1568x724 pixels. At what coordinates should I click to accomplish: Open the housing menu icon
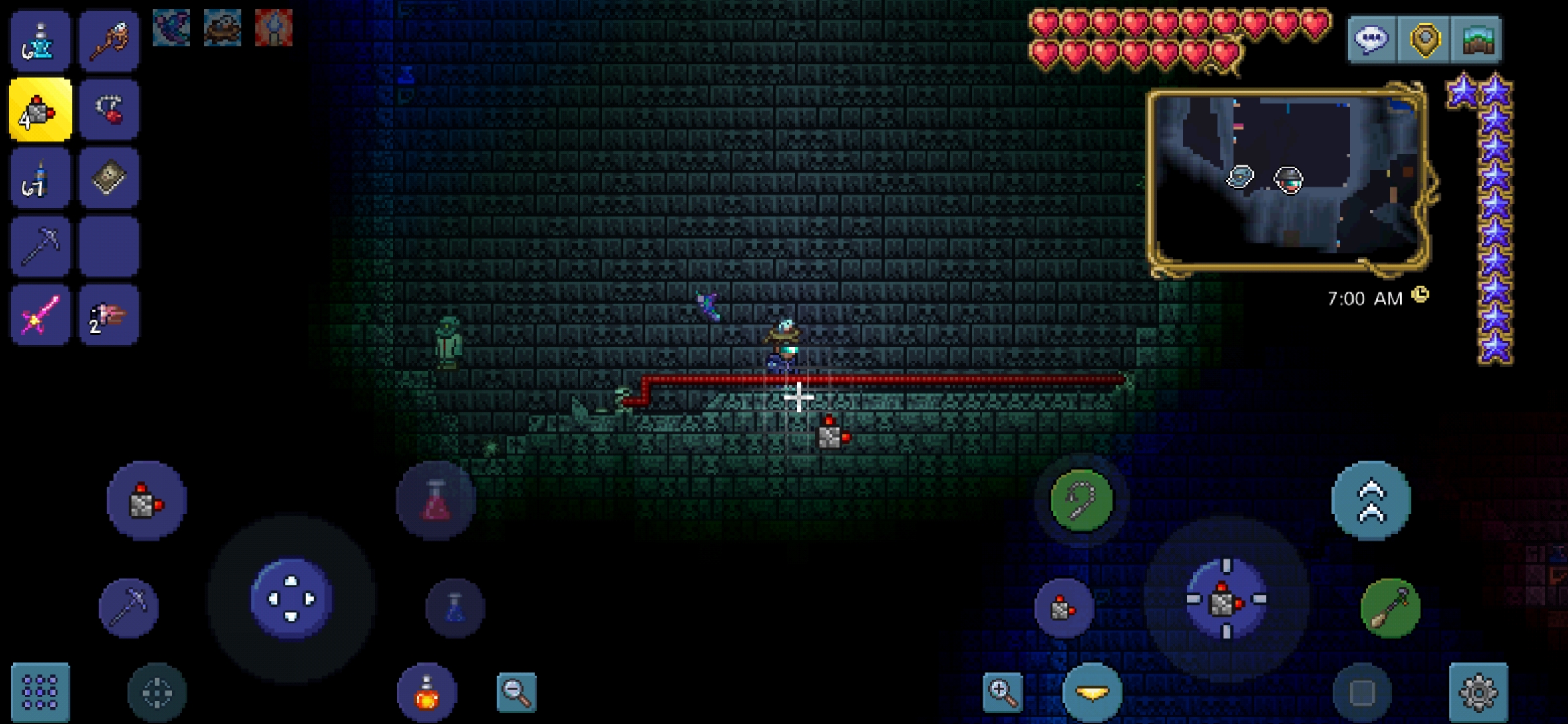point(1476,39)
